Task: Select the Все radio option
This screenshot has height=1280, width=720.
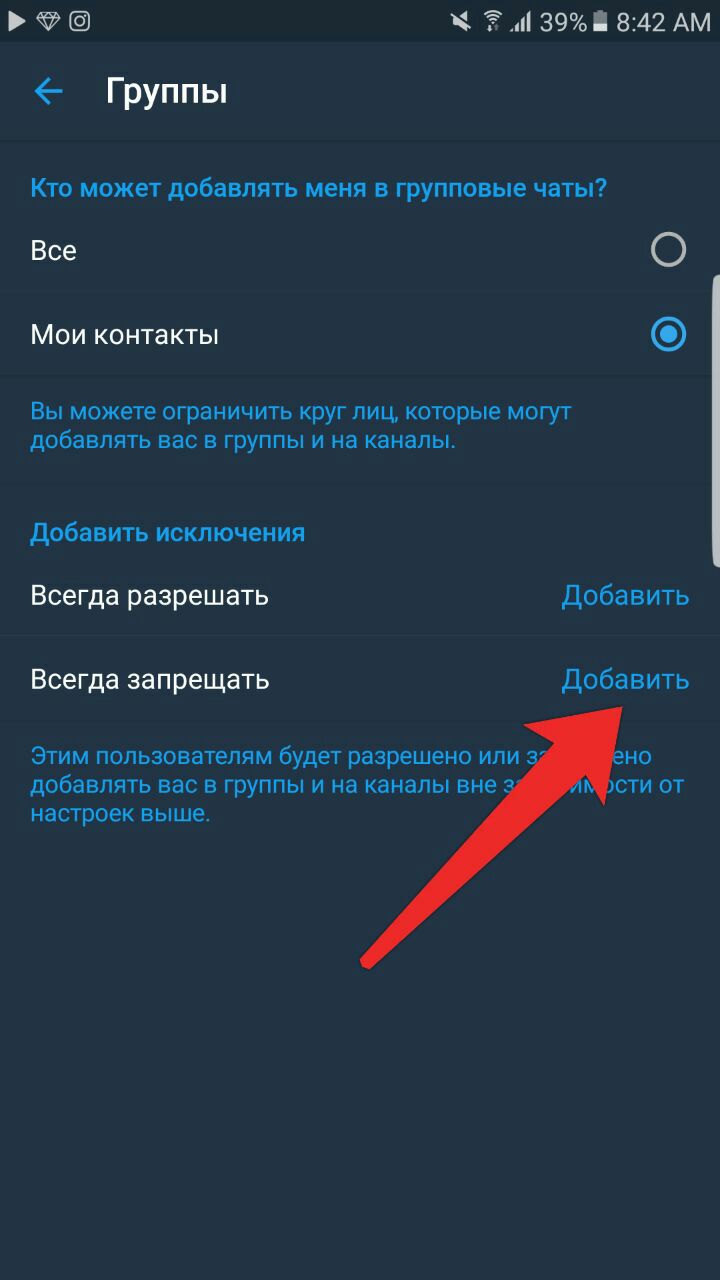Action: [x=668, y=250]
